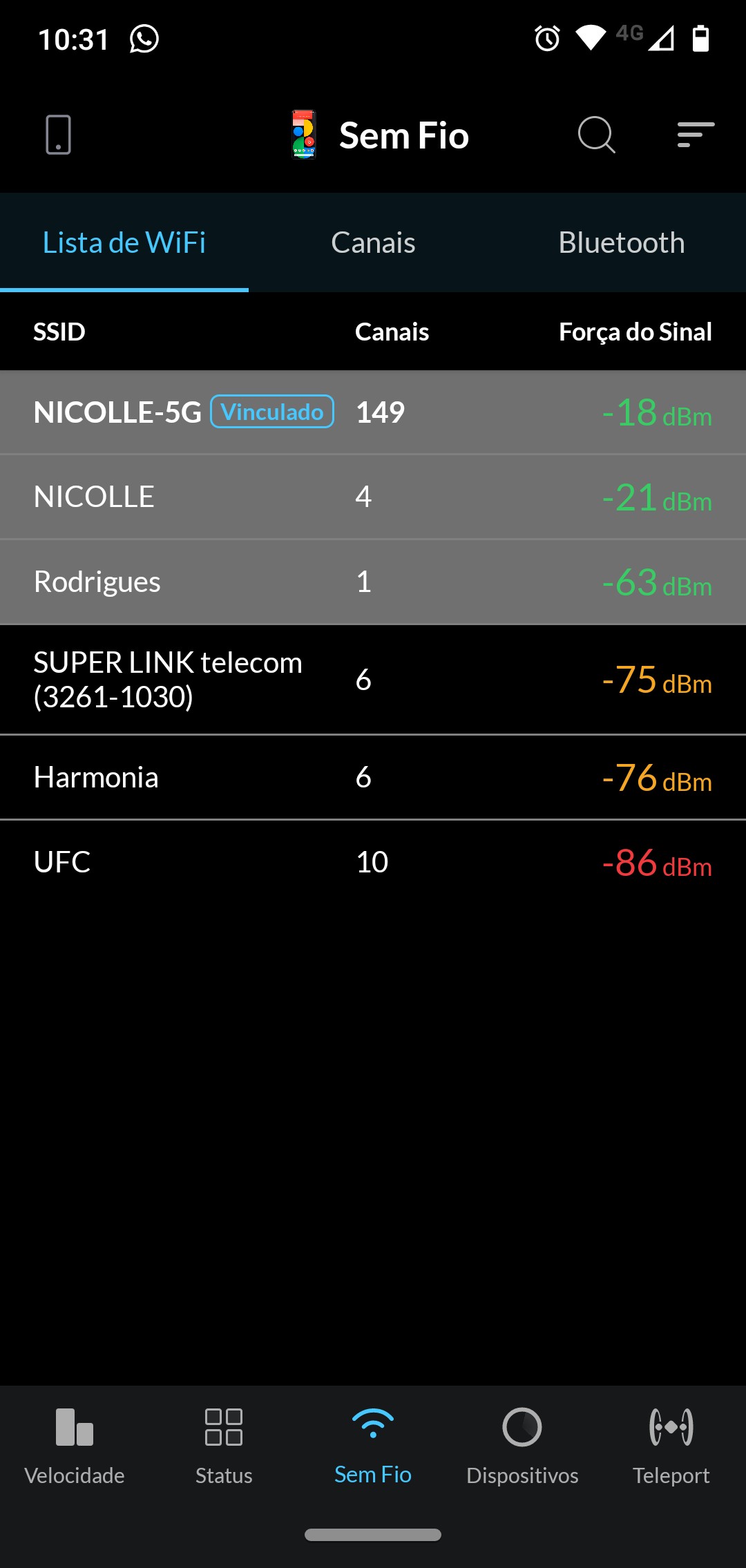Switch to the Bluetooth tab
Image resolution: width=746 pixels, height=1568 pixels.
(x=621, y=243)
